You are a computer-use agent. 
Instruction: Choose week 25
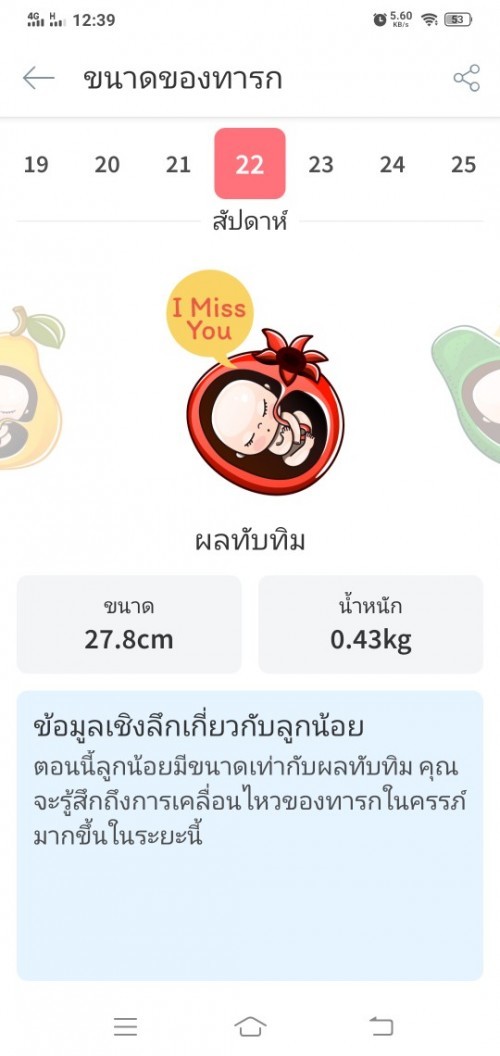coord(464,164)
